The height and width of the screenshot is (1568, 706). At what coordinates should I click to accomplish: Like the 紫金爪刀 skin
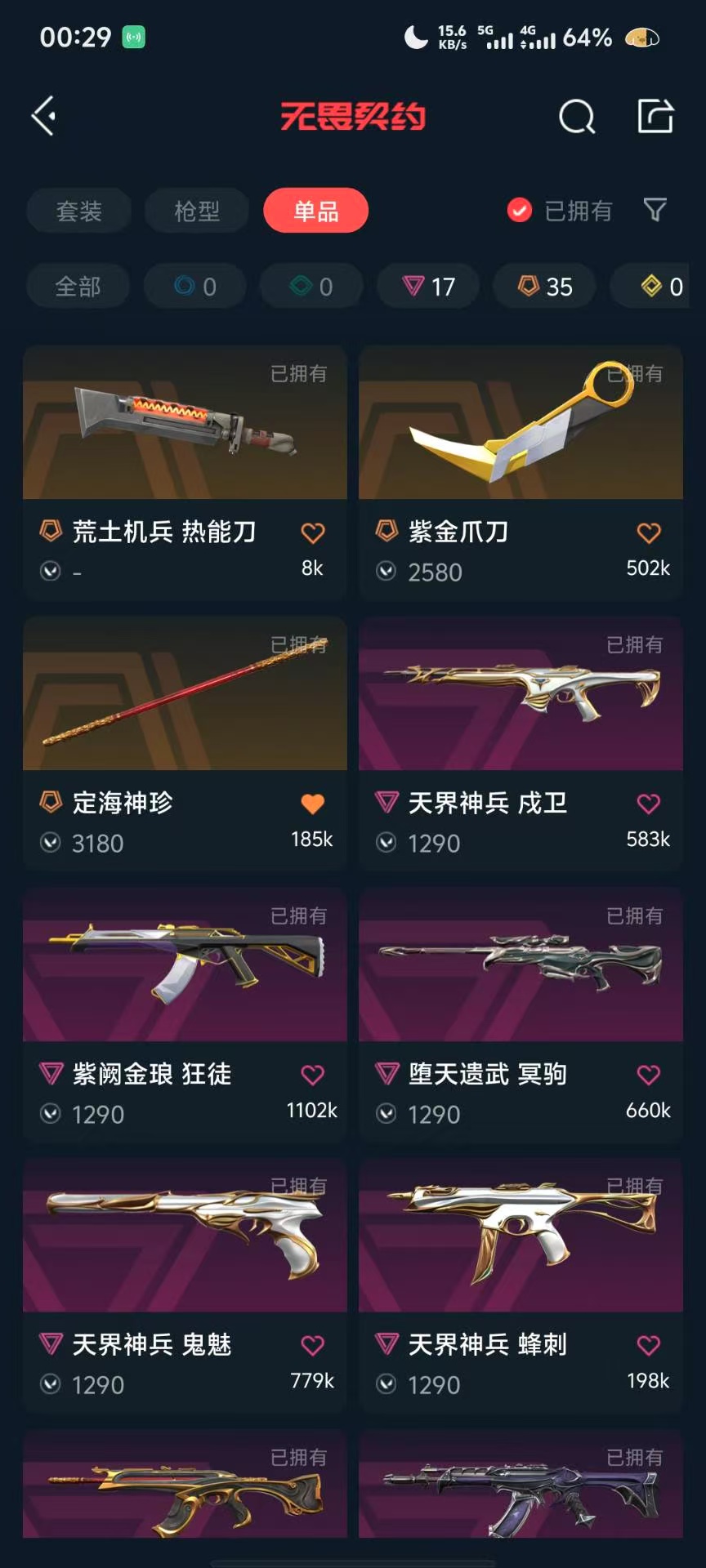648,533
